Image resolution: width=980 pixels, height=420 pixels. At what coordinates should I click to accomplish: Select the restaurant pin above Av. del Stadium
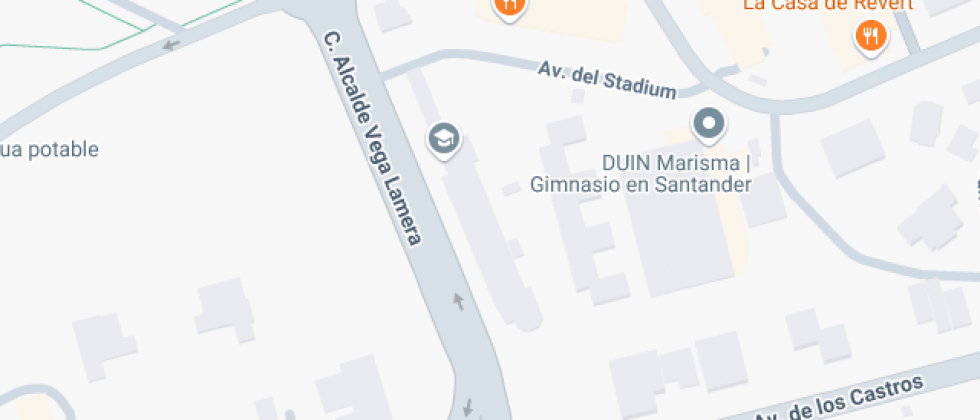pos(510,6)
